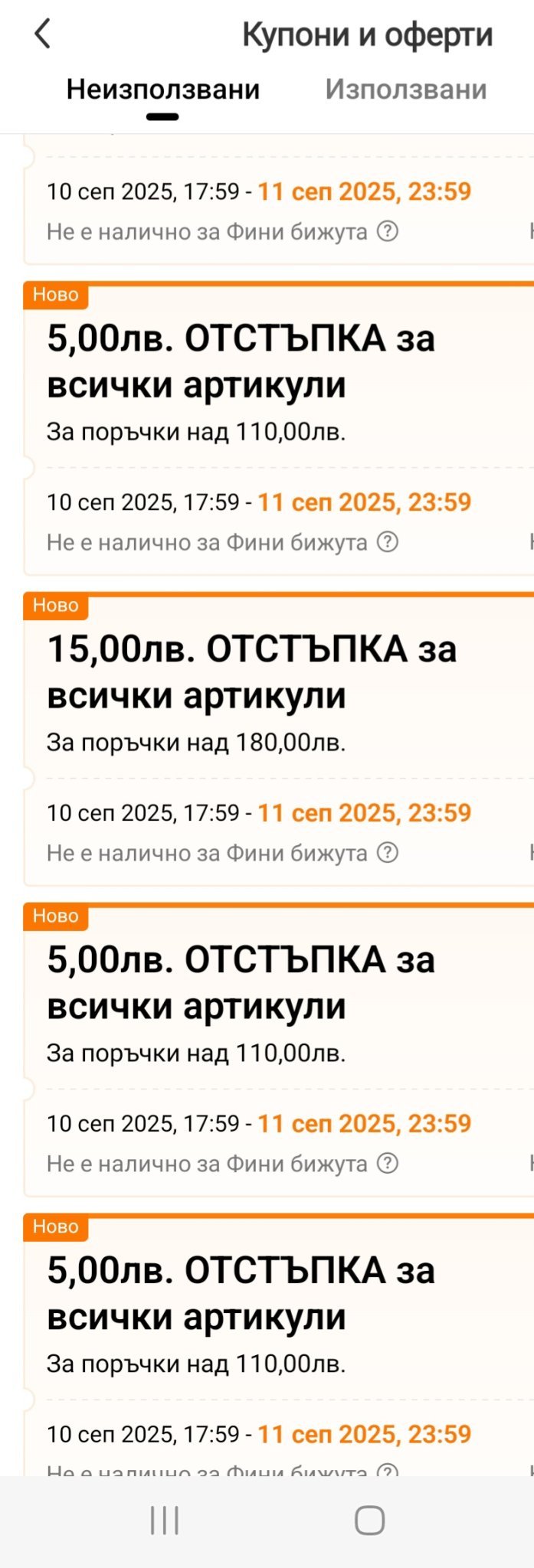Go back from Купони и оферти

click(x=43, y=34)
